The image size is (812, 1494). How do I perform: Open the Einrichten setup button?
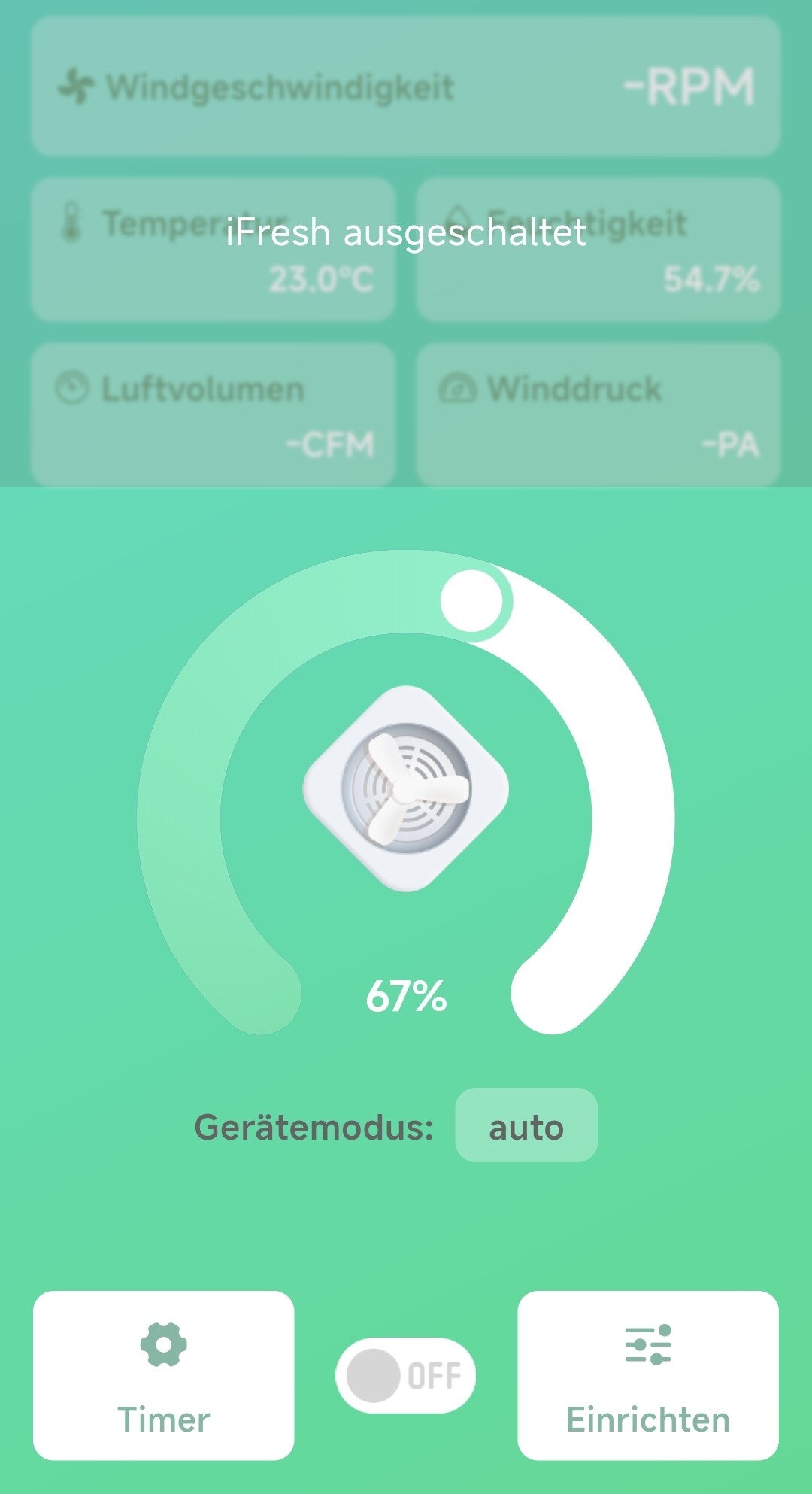point(648,1375)
